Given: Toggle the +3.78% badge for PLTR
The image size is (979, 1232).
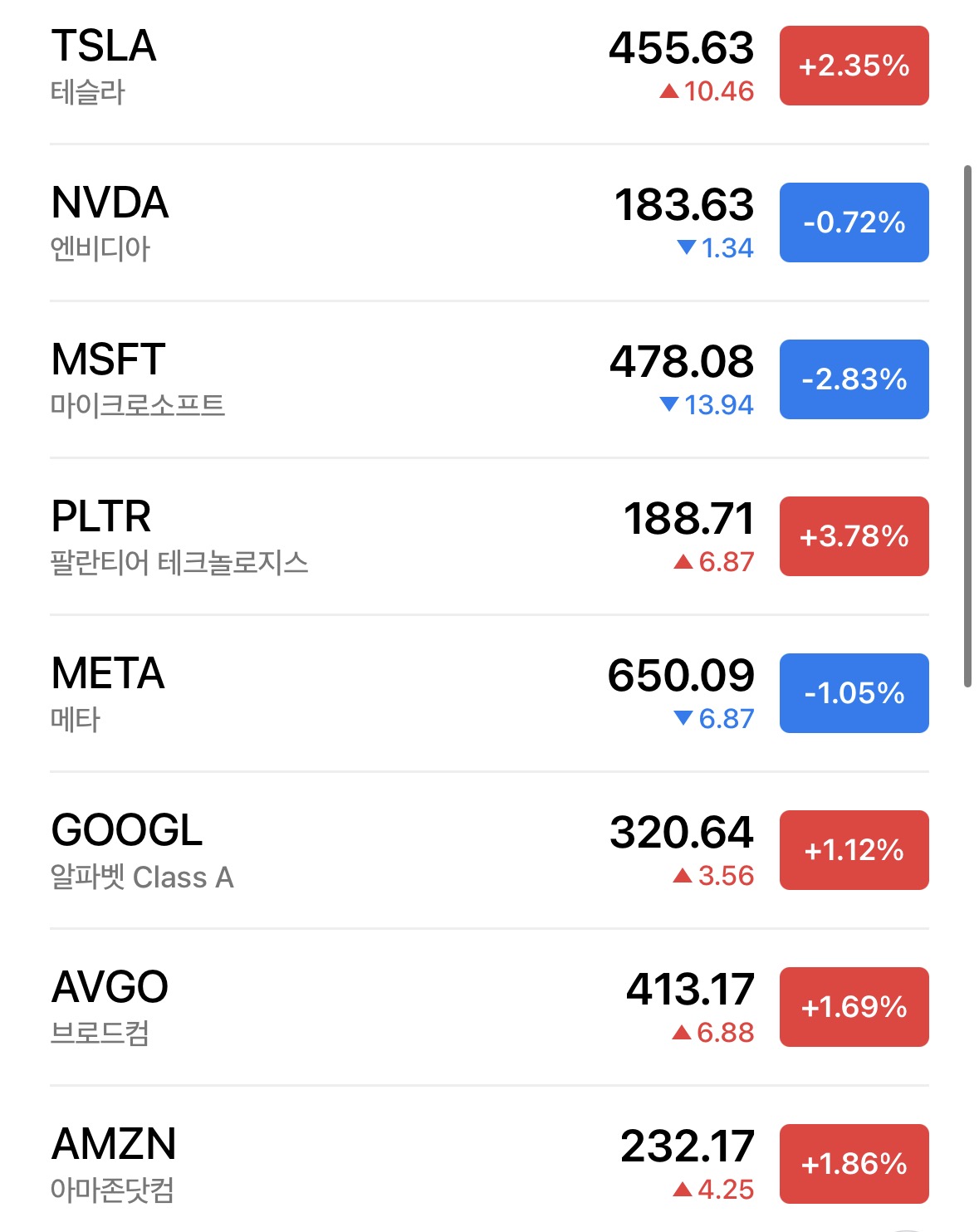Looking at the screenshot, I should pyautogui.click(x=854, y=536).
